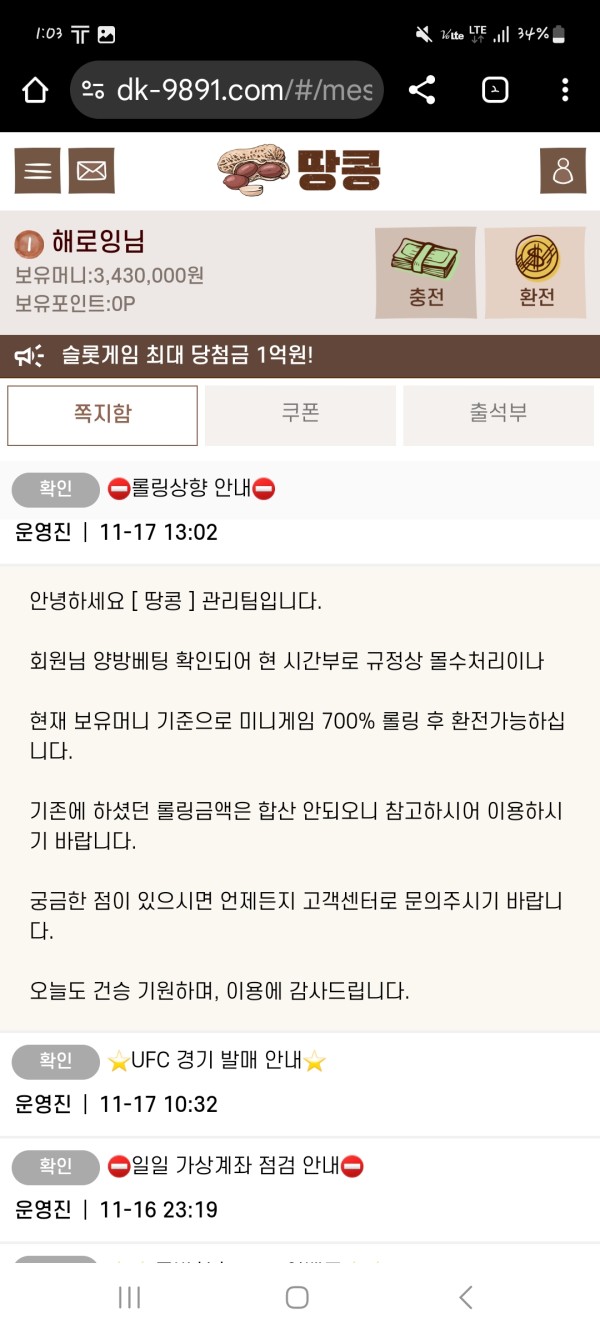600x1333 pixels.
Task: Go back with the system back button
Action: (x=465, y=1297)
